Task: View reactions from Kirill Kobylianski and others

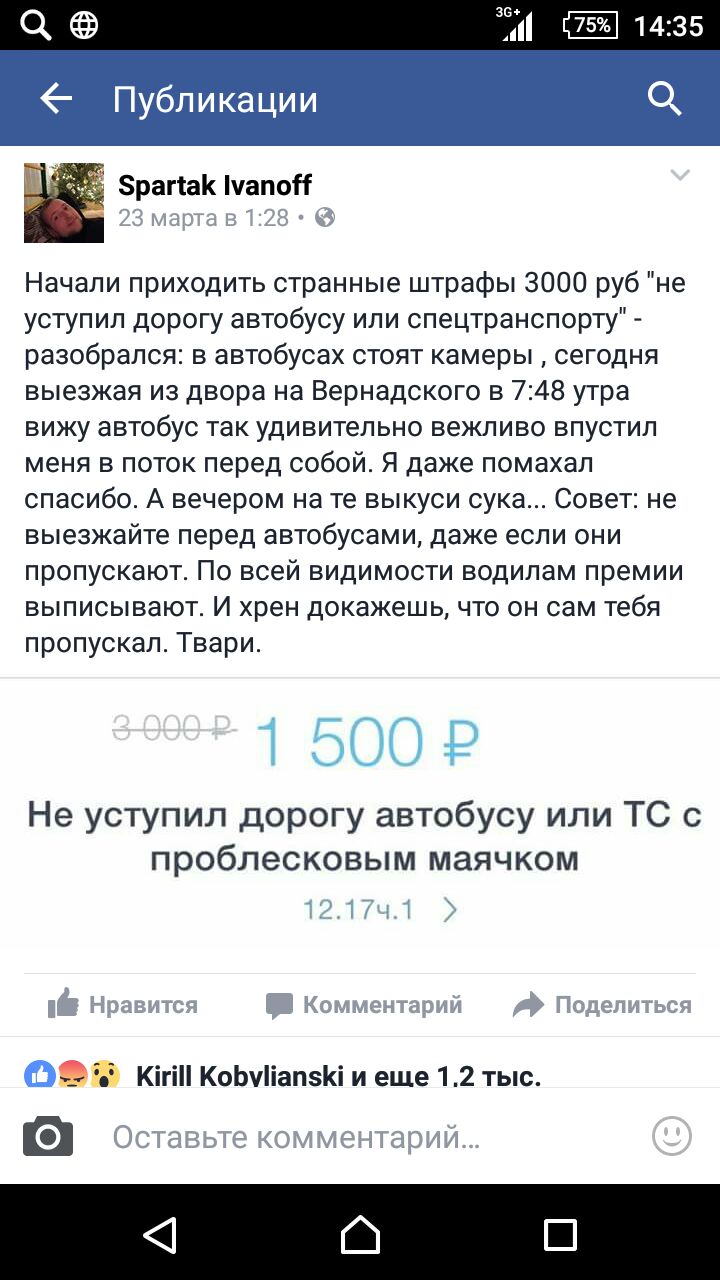Action: (x=338, y=1076)
